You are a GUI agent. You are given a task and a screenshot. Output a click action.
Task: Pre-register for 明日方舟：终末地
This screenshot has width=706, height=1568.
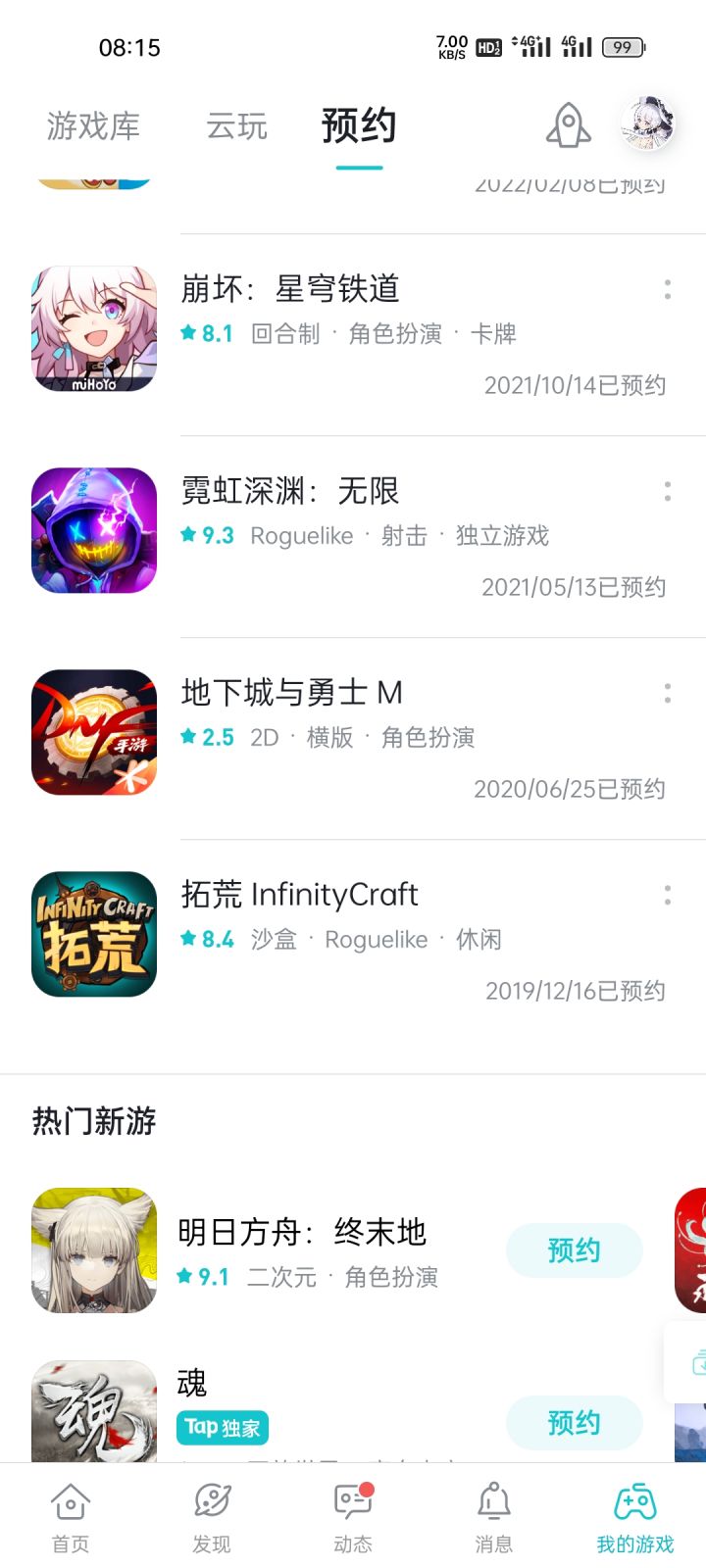pos(574,1250)
